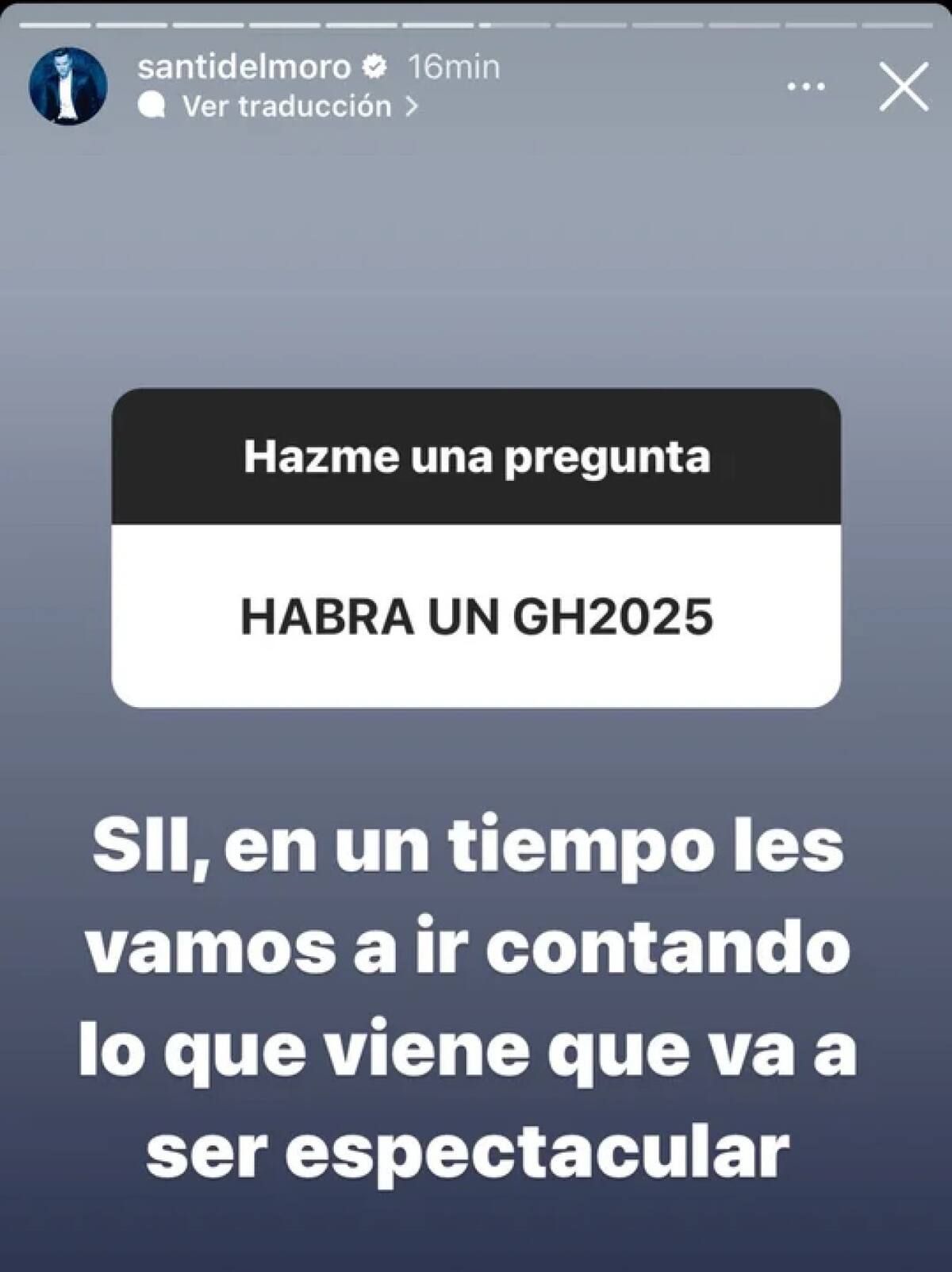Open the three-dot story options menu
Screen dimensions: 952x1272
click(x=805, y=86)
